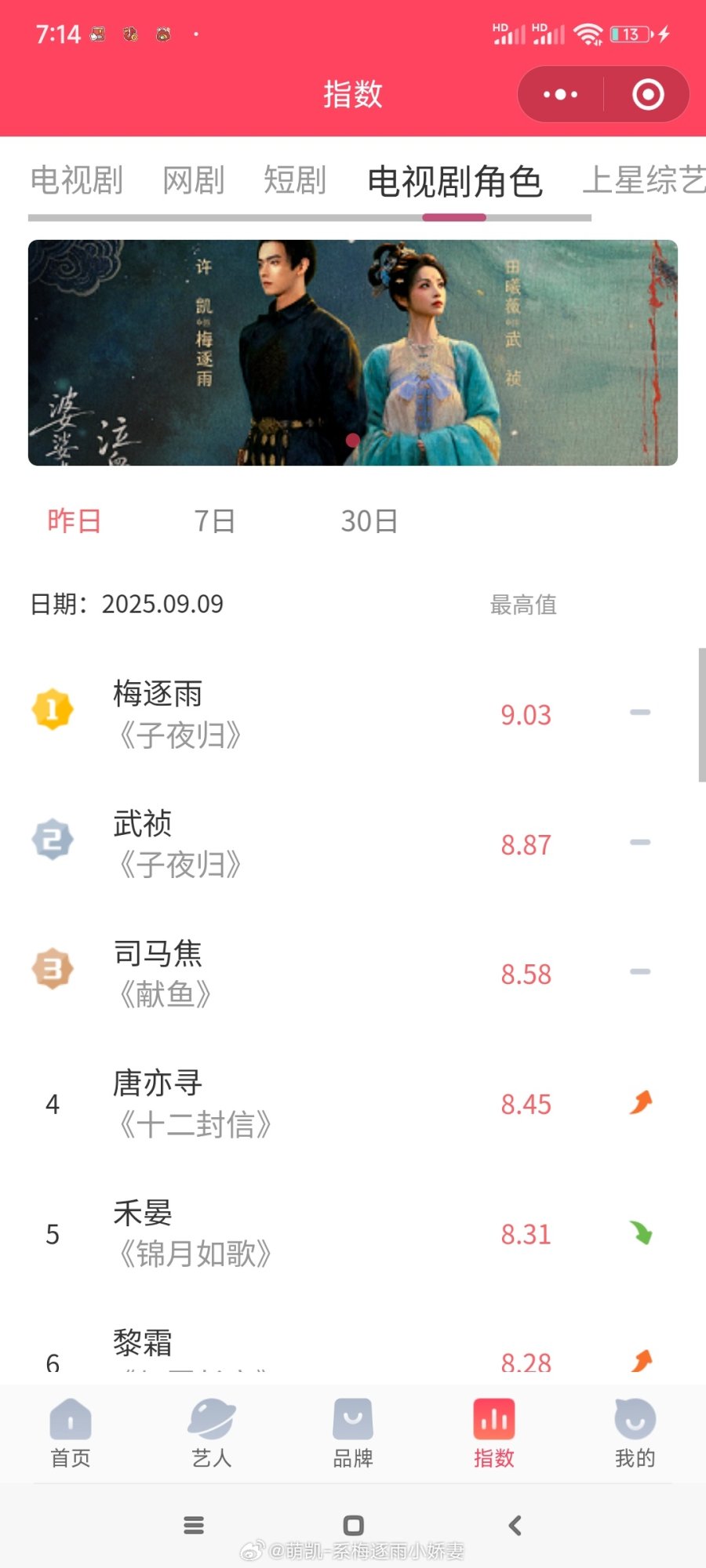Open the 司马焦 ranking entry
This screenshot has width=706, height=1568.
point(353,973)
